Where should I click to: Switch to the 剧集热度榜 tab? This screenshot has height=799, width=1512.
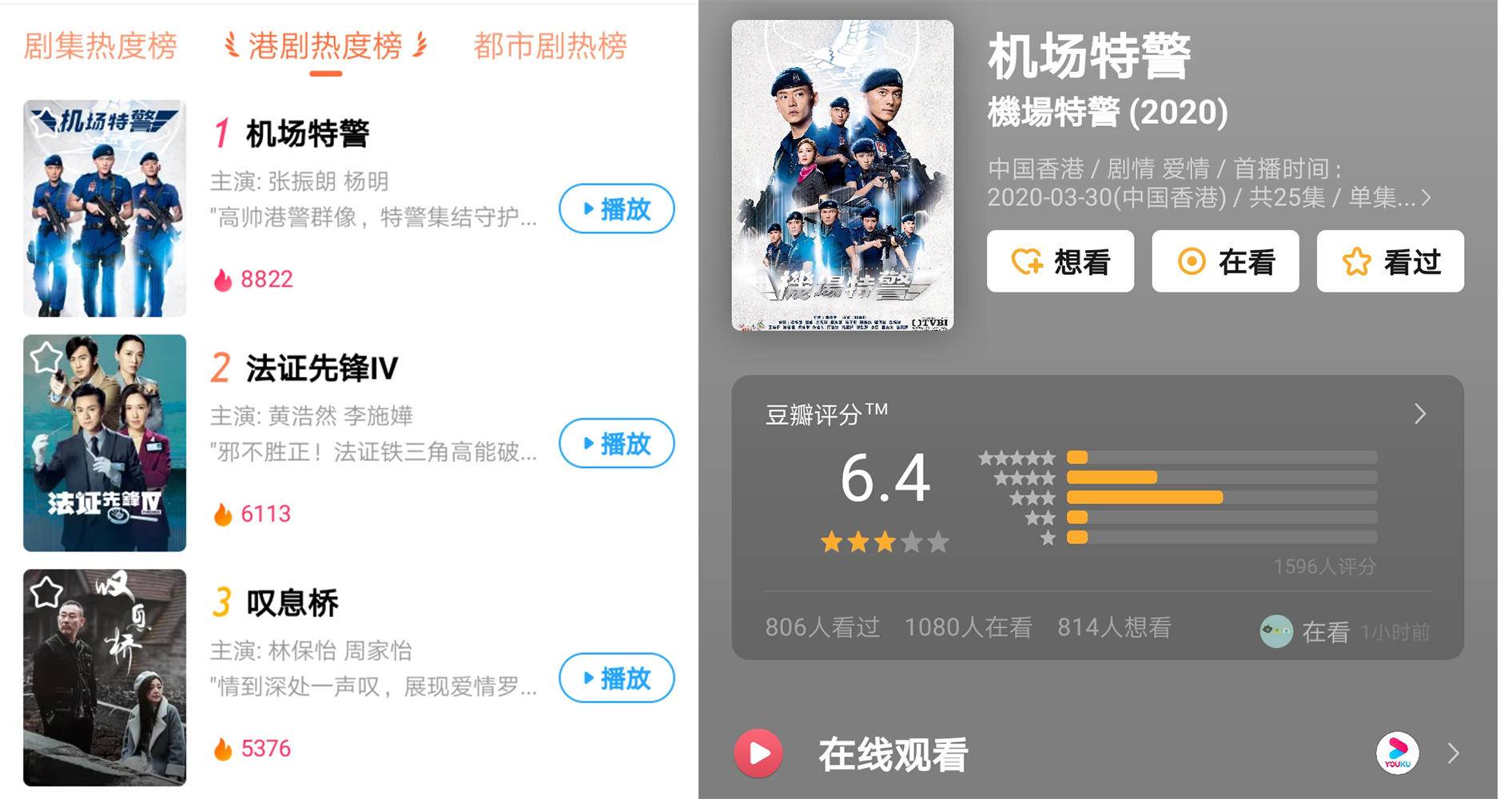pyautogui.click(x=100, y=46)
